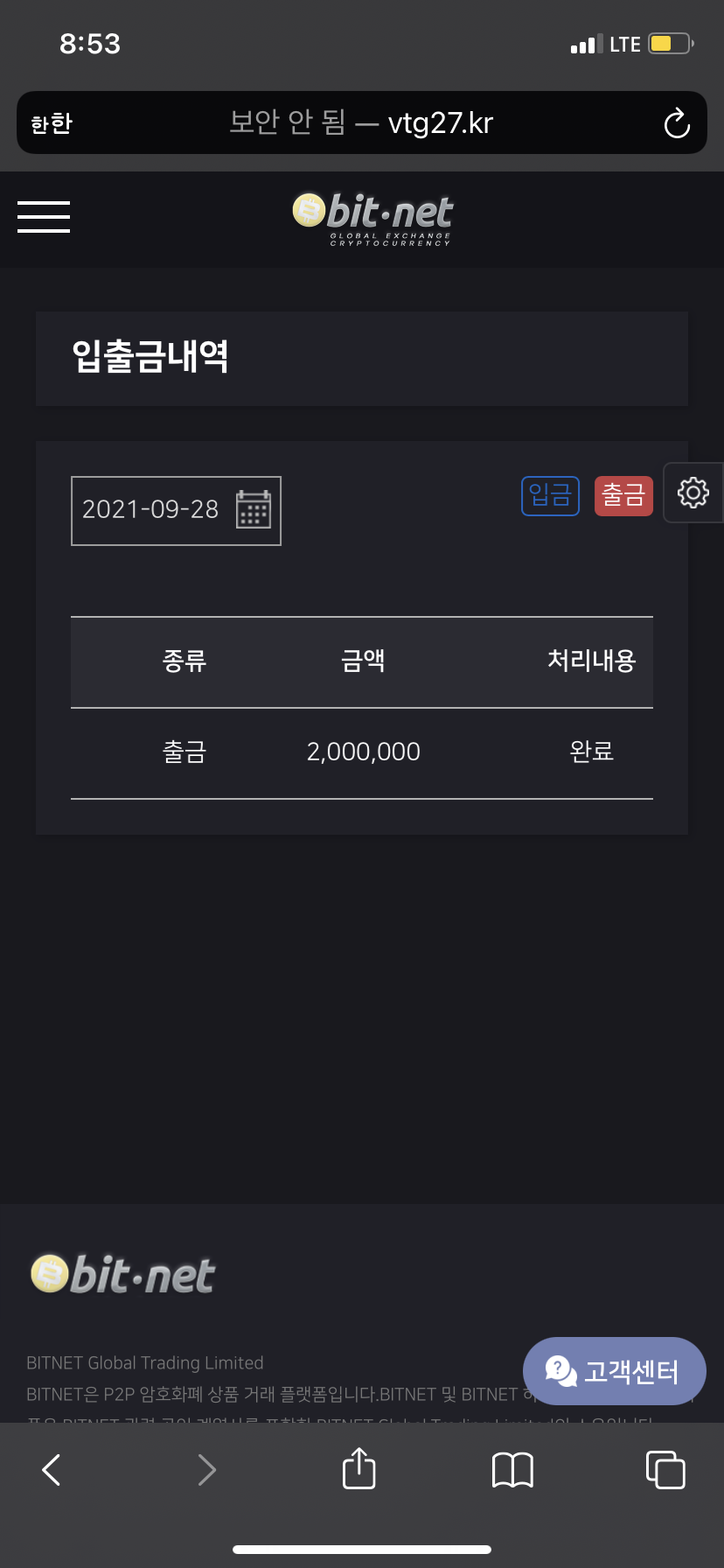The image size is (724, 1568).
Task: Tap the address bar to edit the URL
Action: click(361, 122)
